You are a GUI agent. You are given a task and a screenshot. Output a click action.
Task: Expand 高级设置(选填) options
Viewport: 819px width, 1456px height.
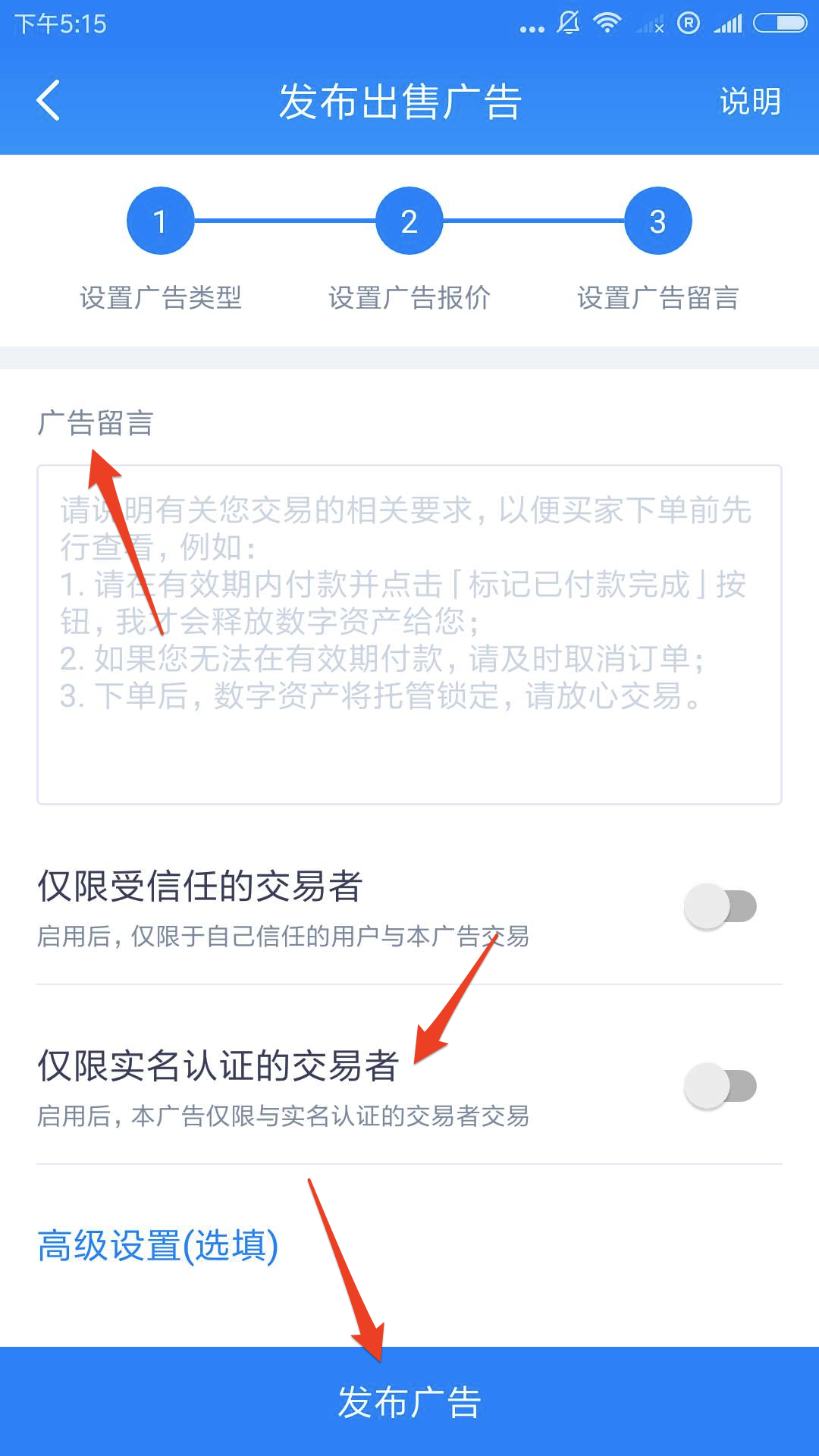coord(158,1245)
